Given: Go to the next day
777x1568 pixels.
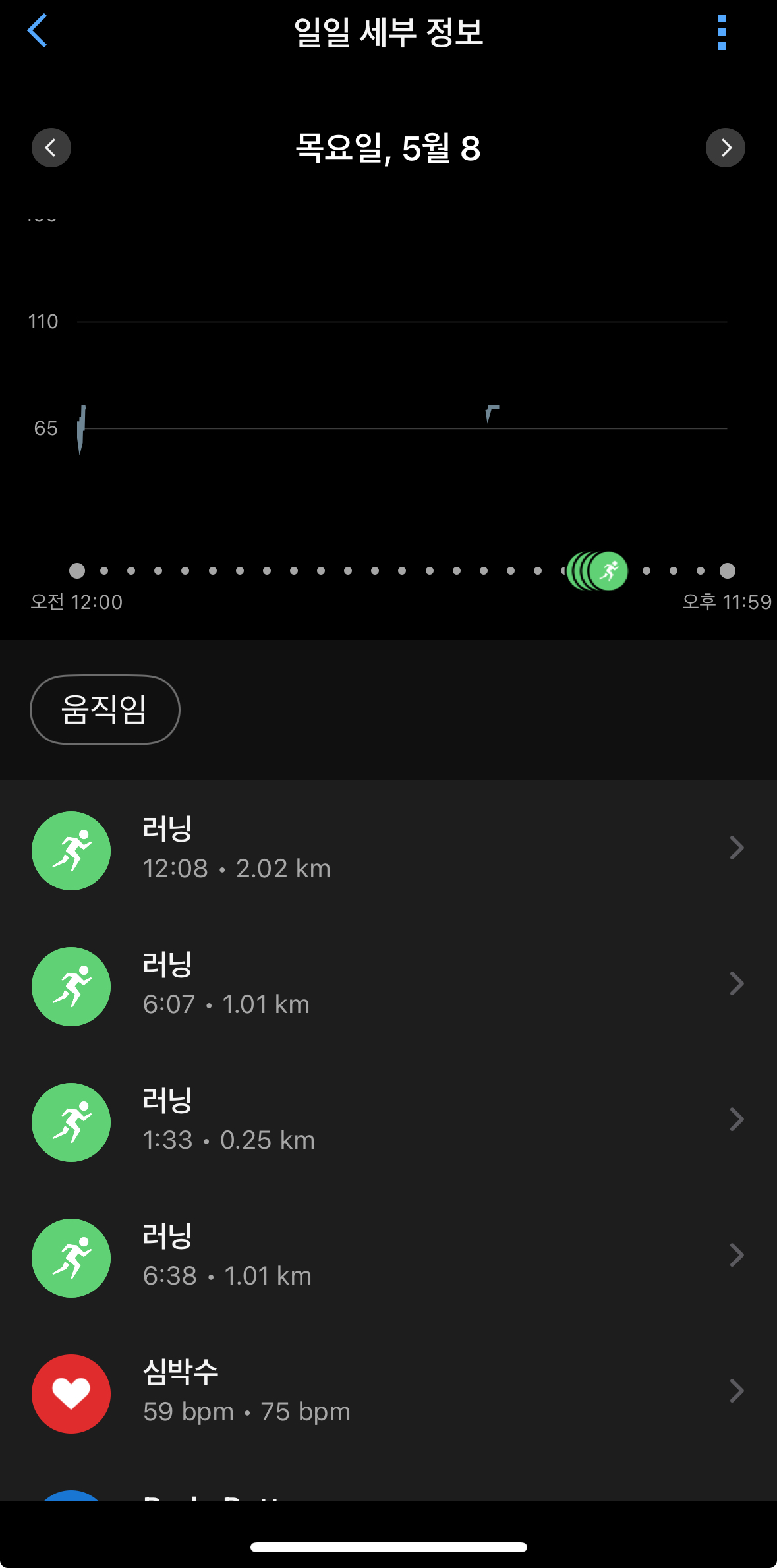Looking at the screenshot, I should click(726, 148).
